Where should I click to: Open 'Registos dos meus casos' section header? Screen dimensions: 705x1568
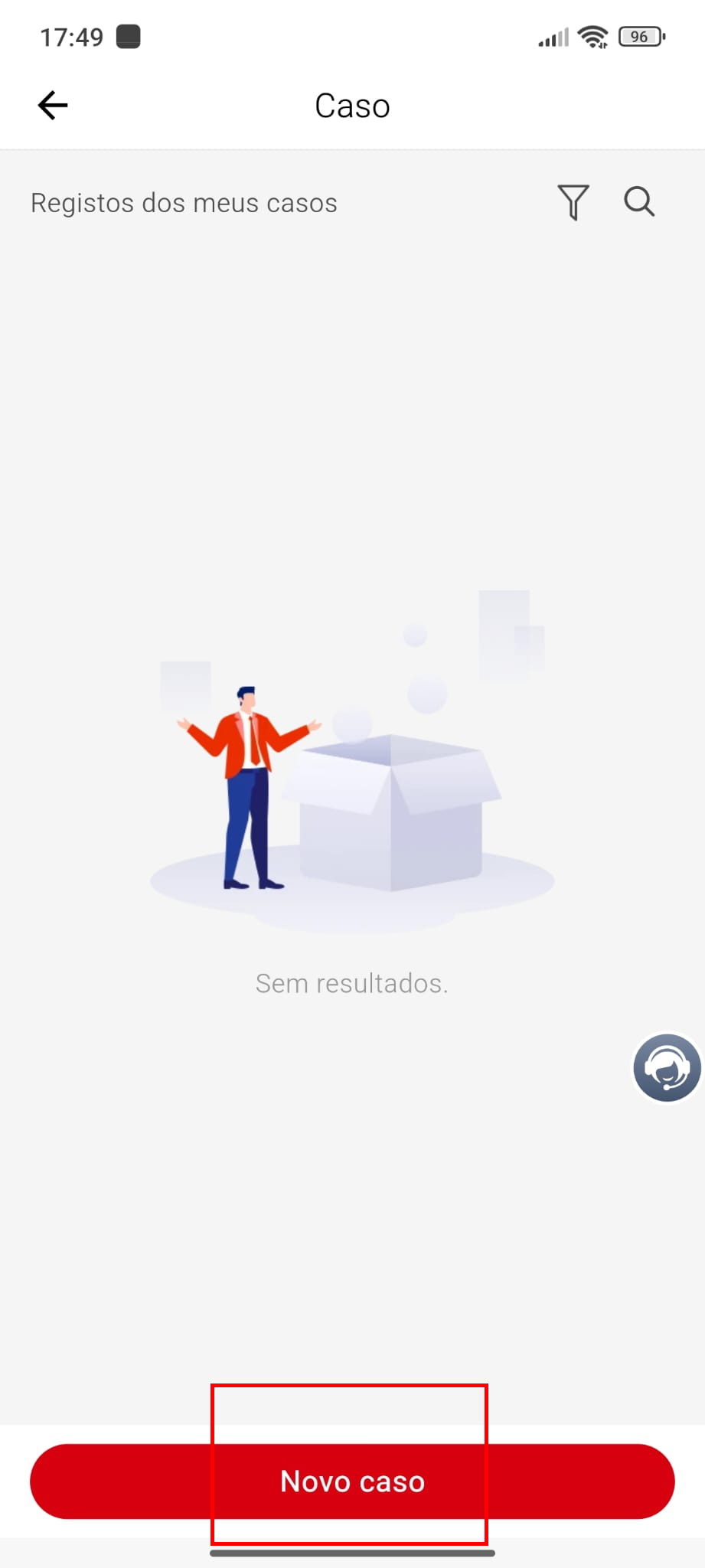pos(184,202)
